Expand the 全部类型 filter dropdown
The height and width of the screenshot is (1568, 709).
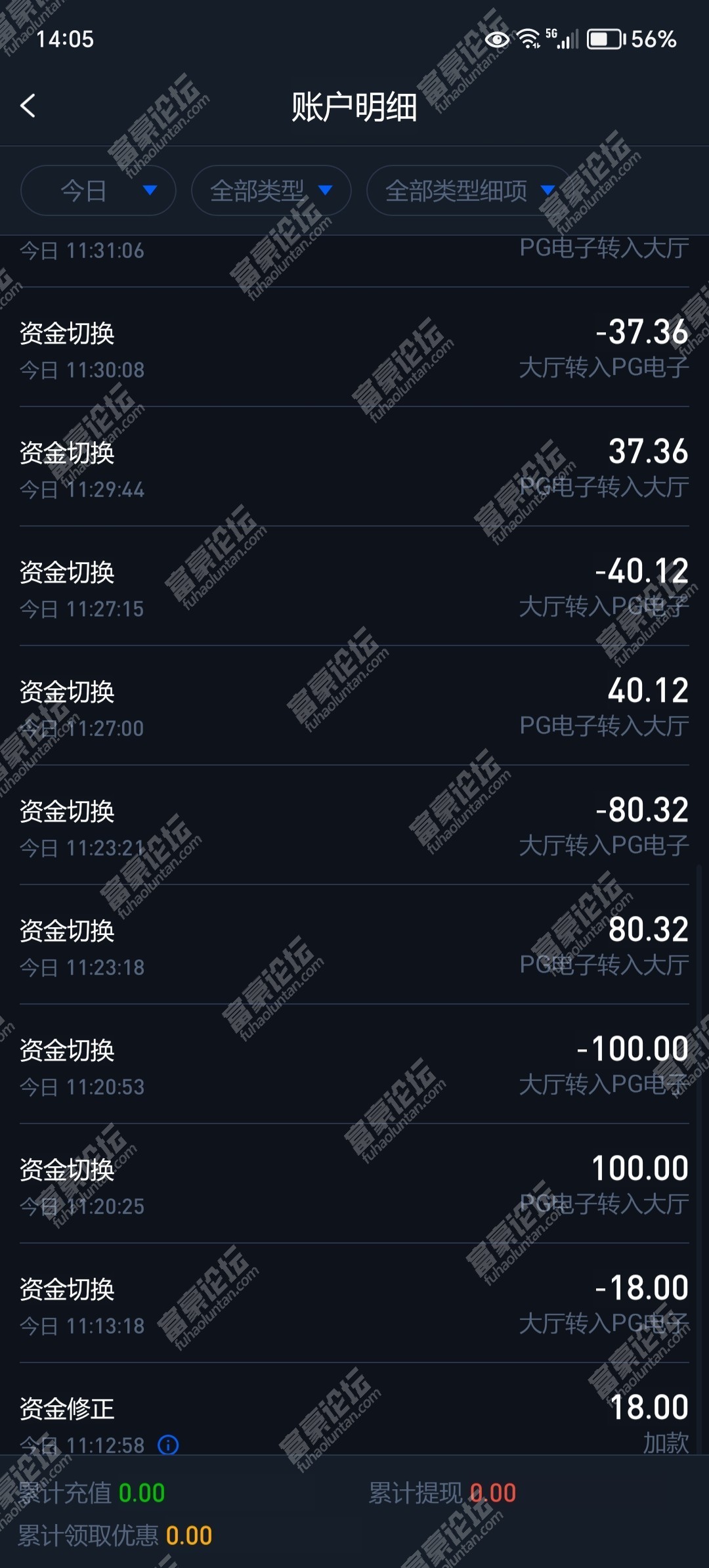point(271,190)
